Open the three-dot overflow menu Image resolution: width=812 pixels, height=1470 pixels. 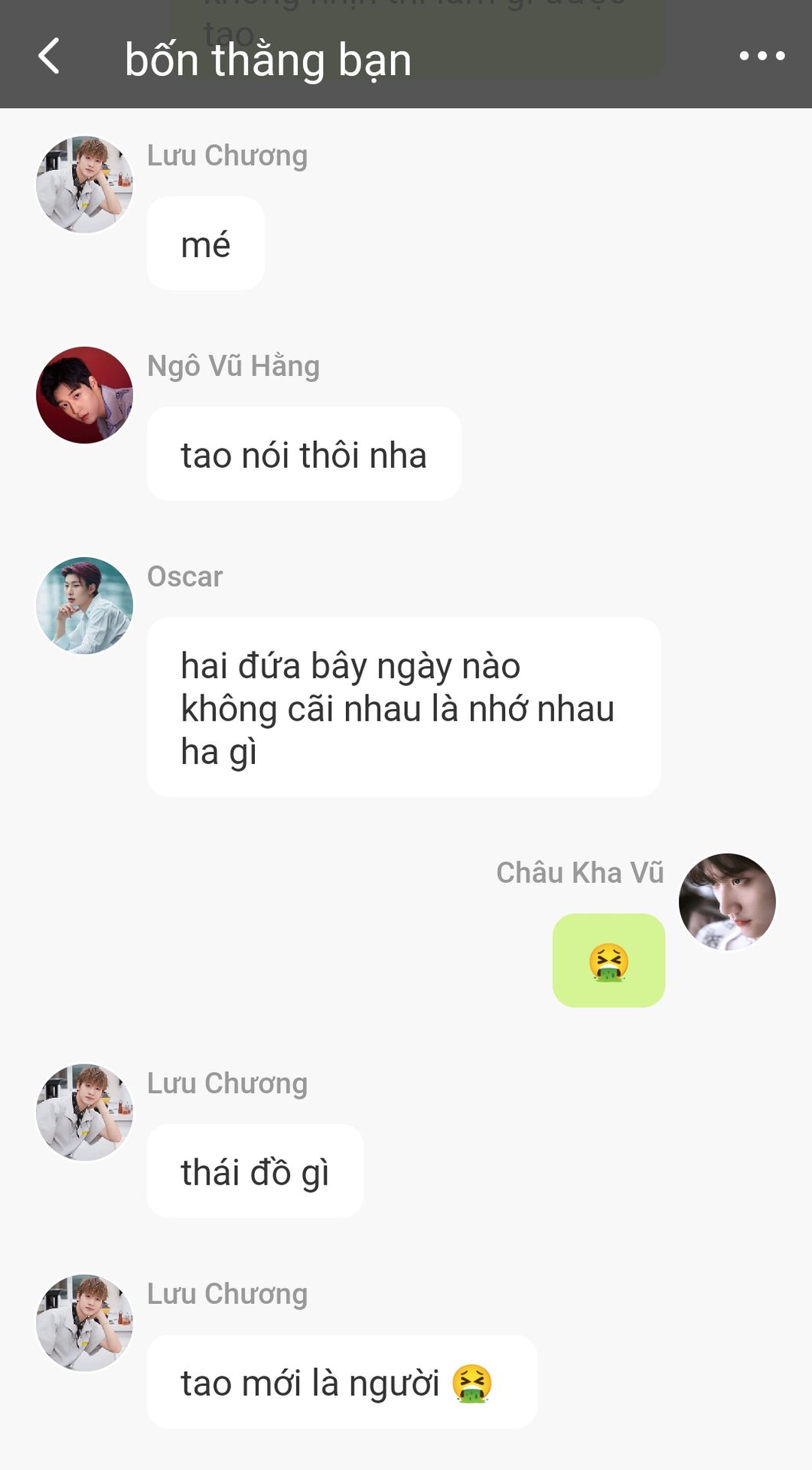(761, 56)
